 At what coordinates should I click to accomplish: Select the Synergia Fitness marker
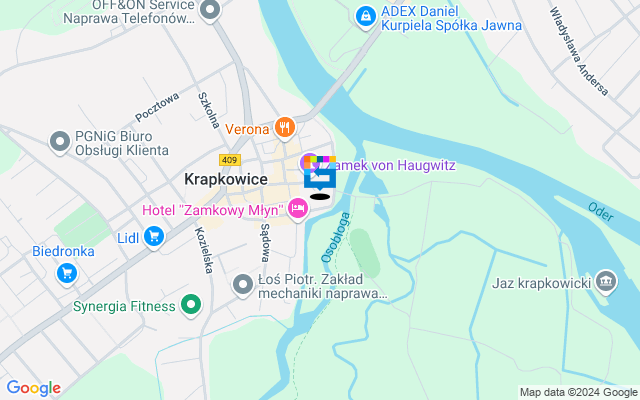point(190,305)
